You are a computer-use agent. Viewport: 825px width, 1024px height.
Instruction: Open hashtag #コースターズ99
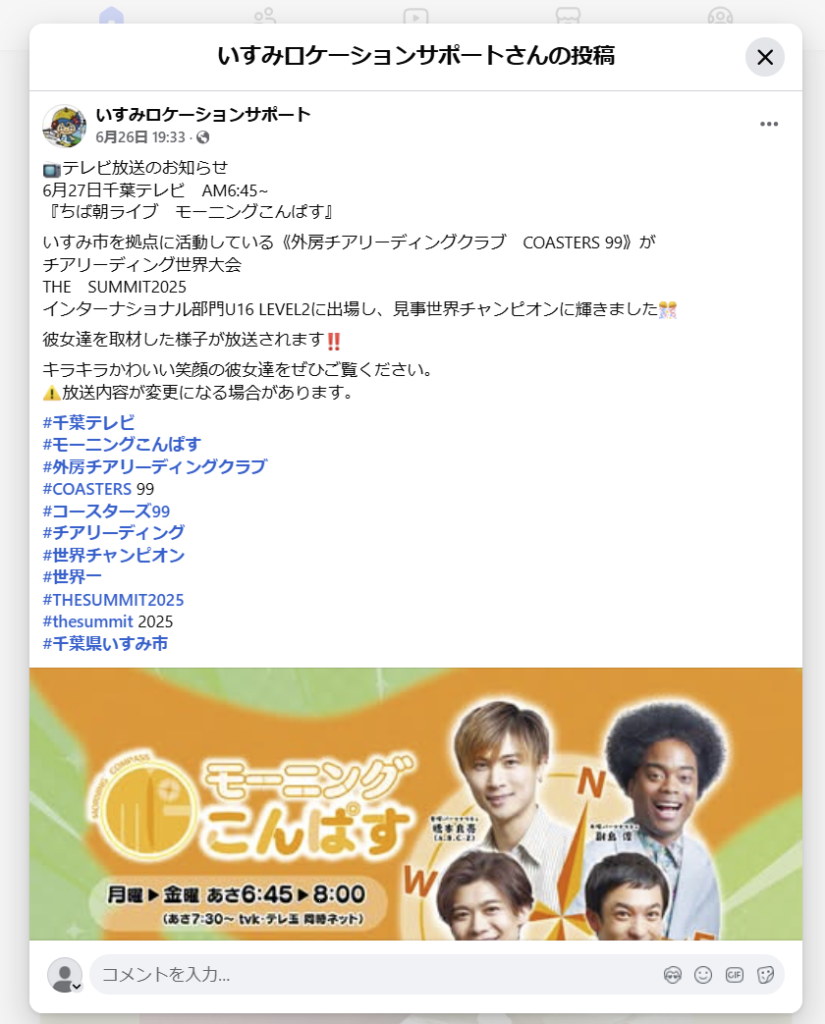tap(106, 511)
